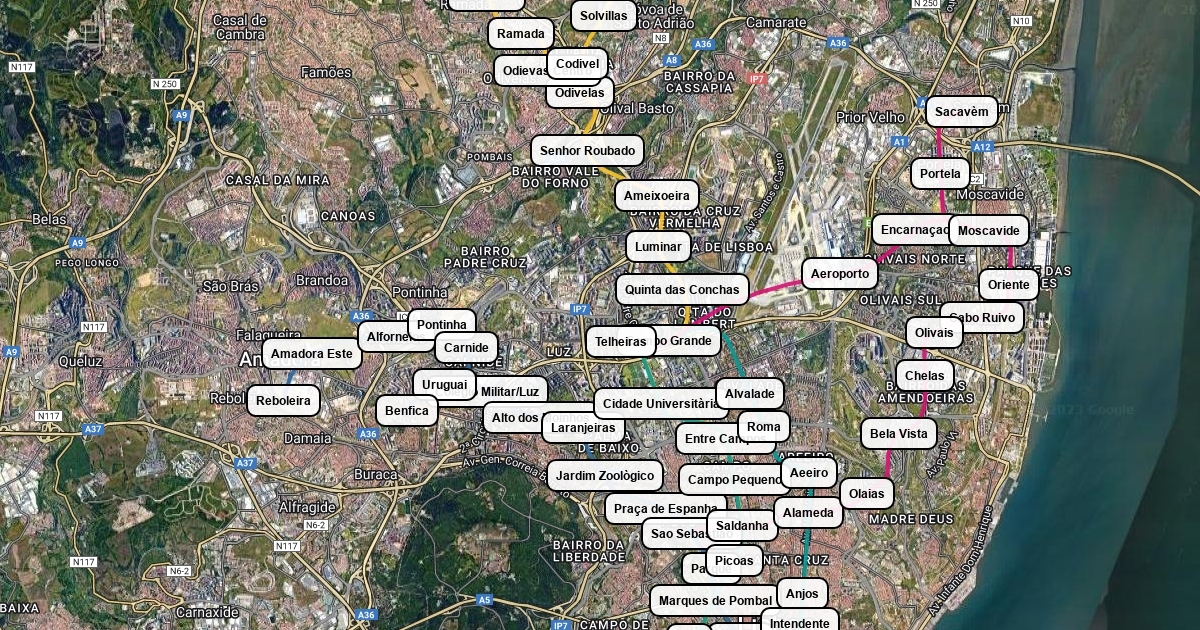Select the Sacavèm station marker
1200x630 pixels.
[961, 112]
